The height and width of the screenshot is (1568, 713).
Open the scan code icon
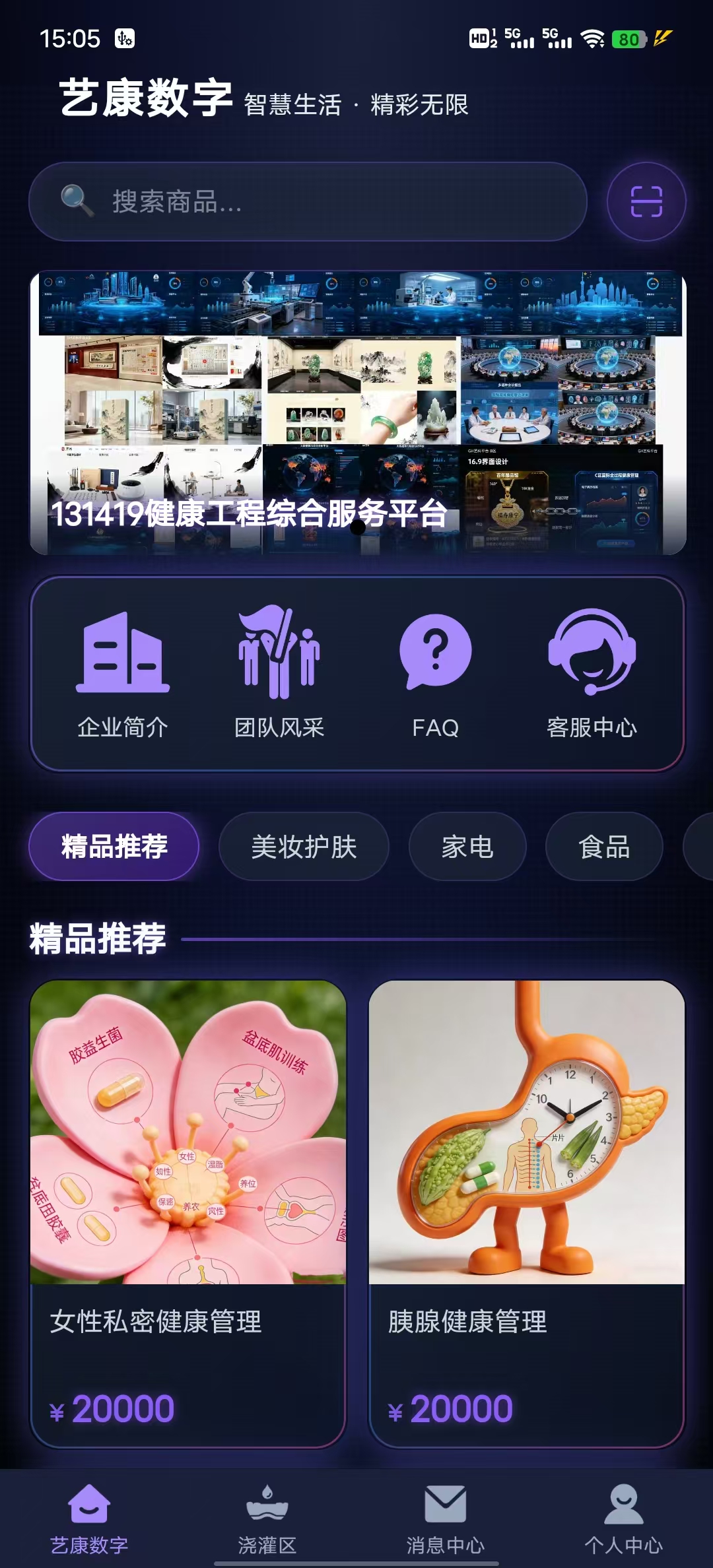[646, 201]
